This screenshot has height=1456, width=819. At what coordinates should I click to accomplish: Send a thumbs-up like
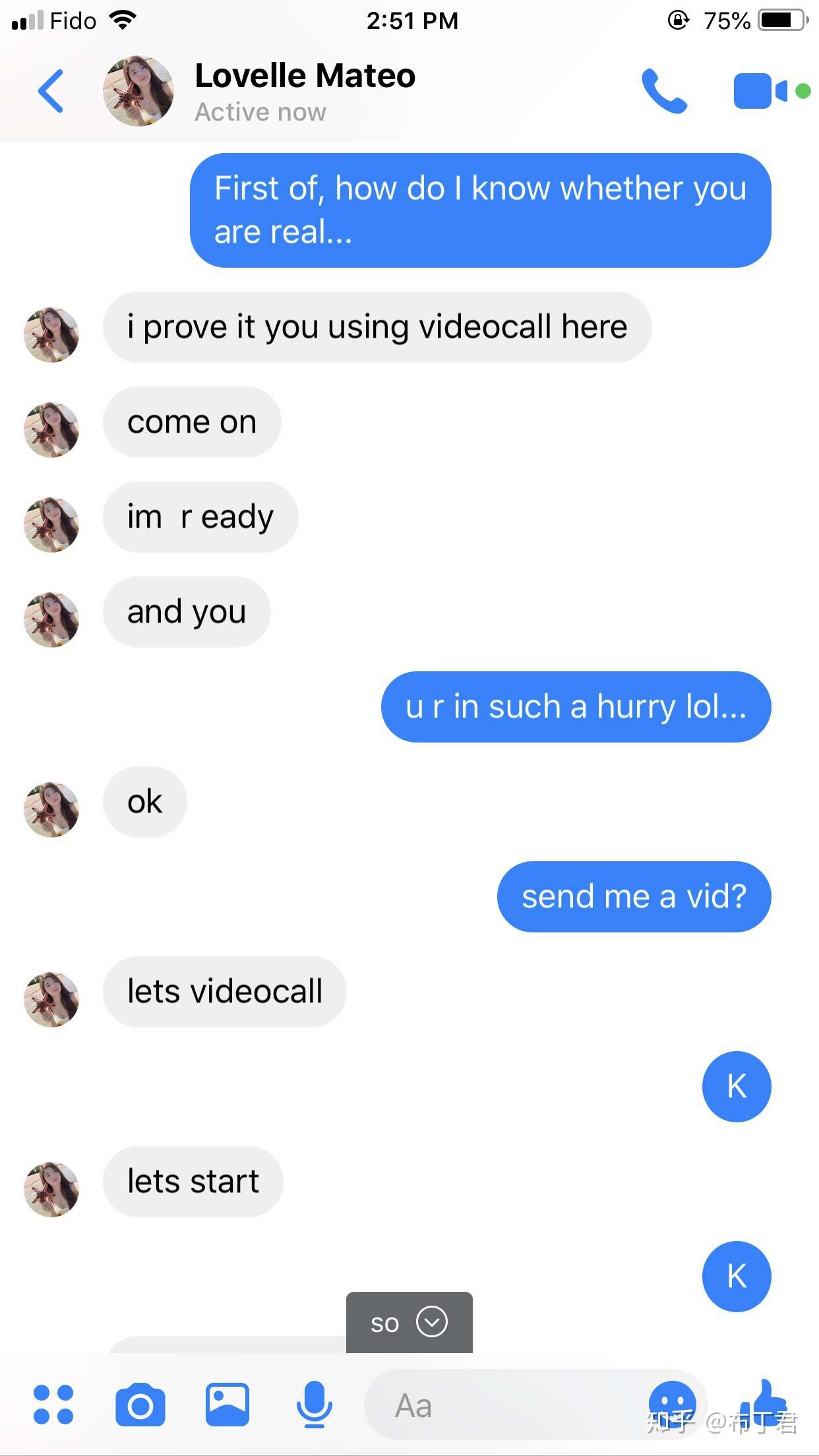coord(765,1403)
